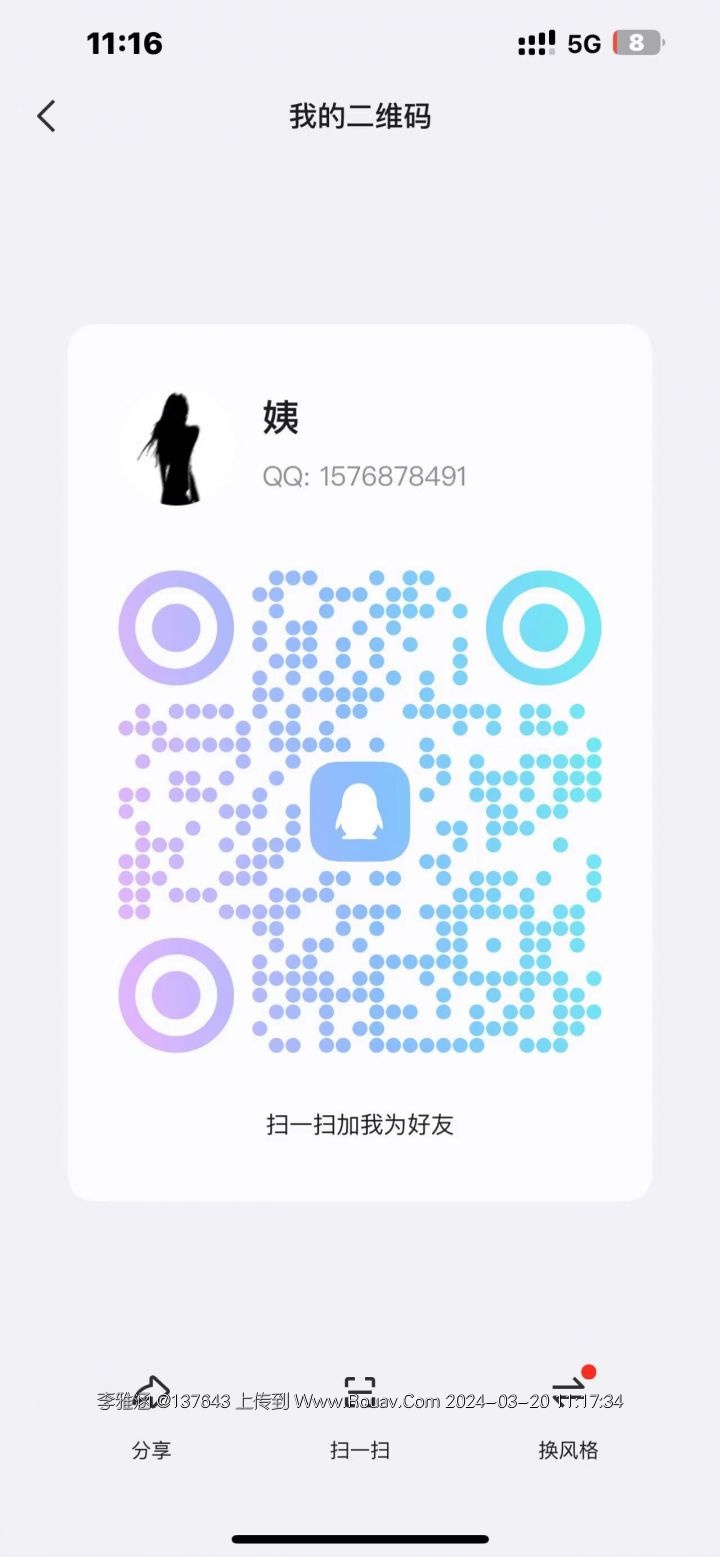
Task: Change QR style with 换风格
Action: (568, 1418)
